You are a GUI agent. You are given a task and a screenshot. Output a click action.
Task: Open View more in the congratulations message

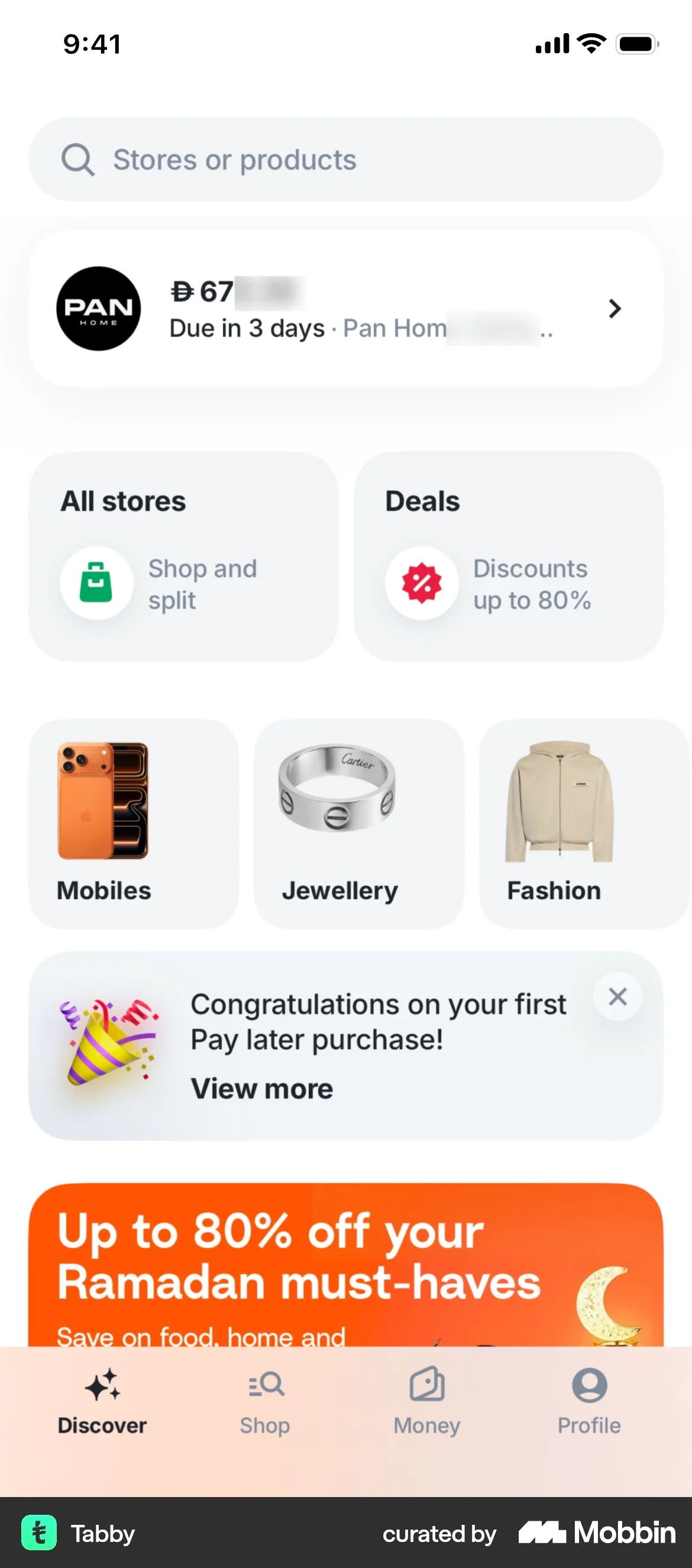[x=261, y=1088]
